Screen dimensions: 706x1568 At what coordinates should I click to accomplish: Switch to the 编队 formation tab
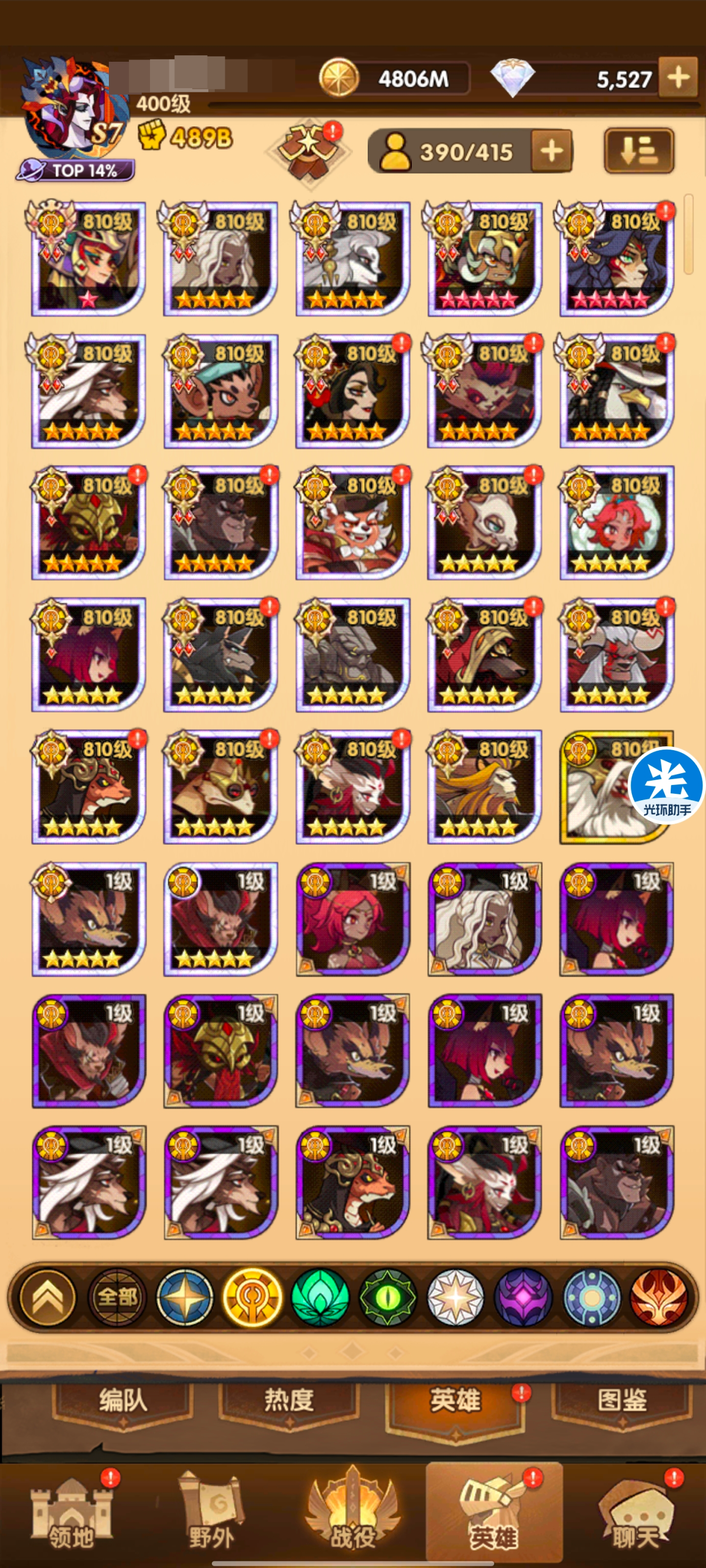click(x=123, y=1401)
